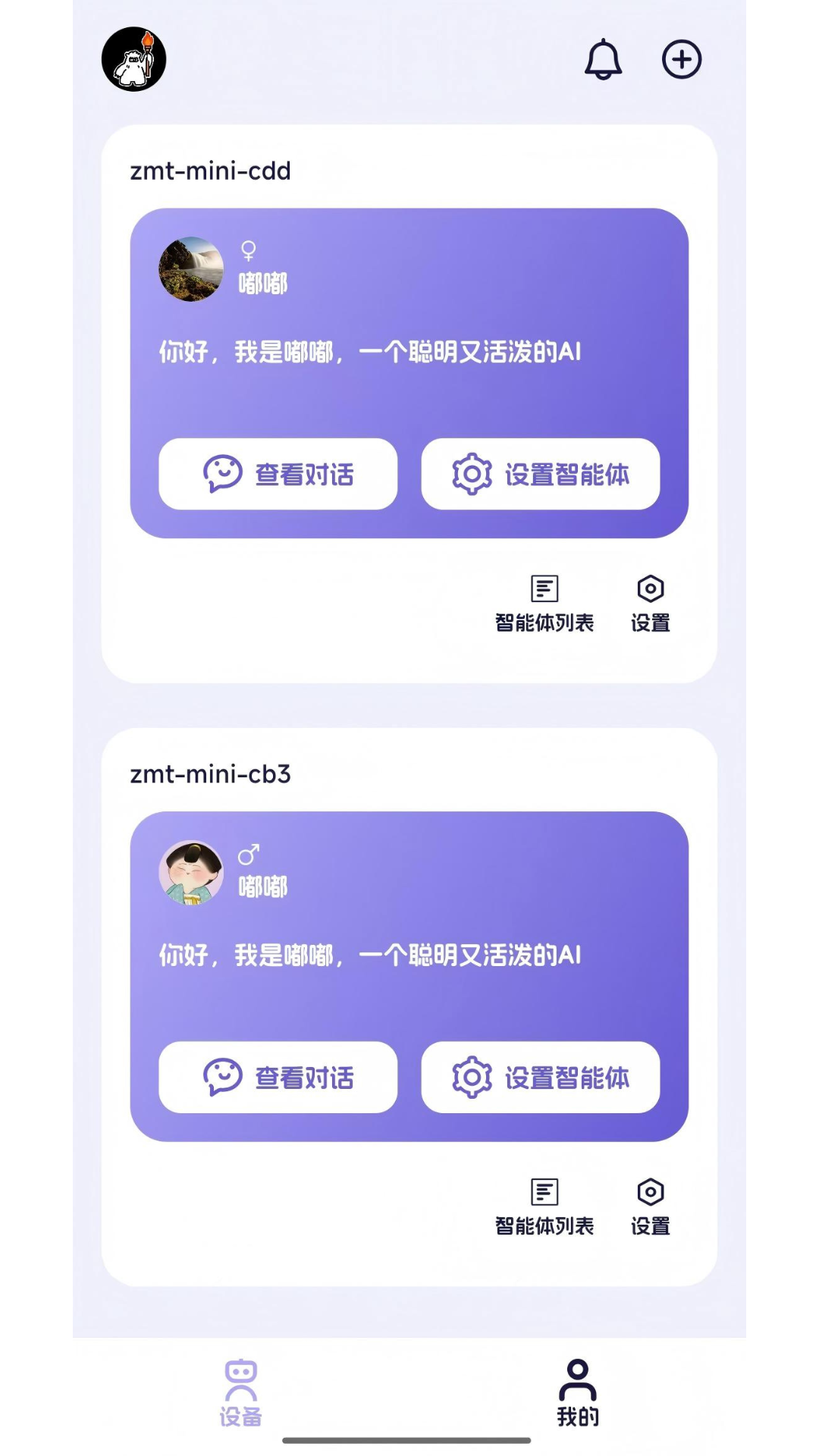Tap 设置智能体 for zmt-mini-cb3

540,1077
